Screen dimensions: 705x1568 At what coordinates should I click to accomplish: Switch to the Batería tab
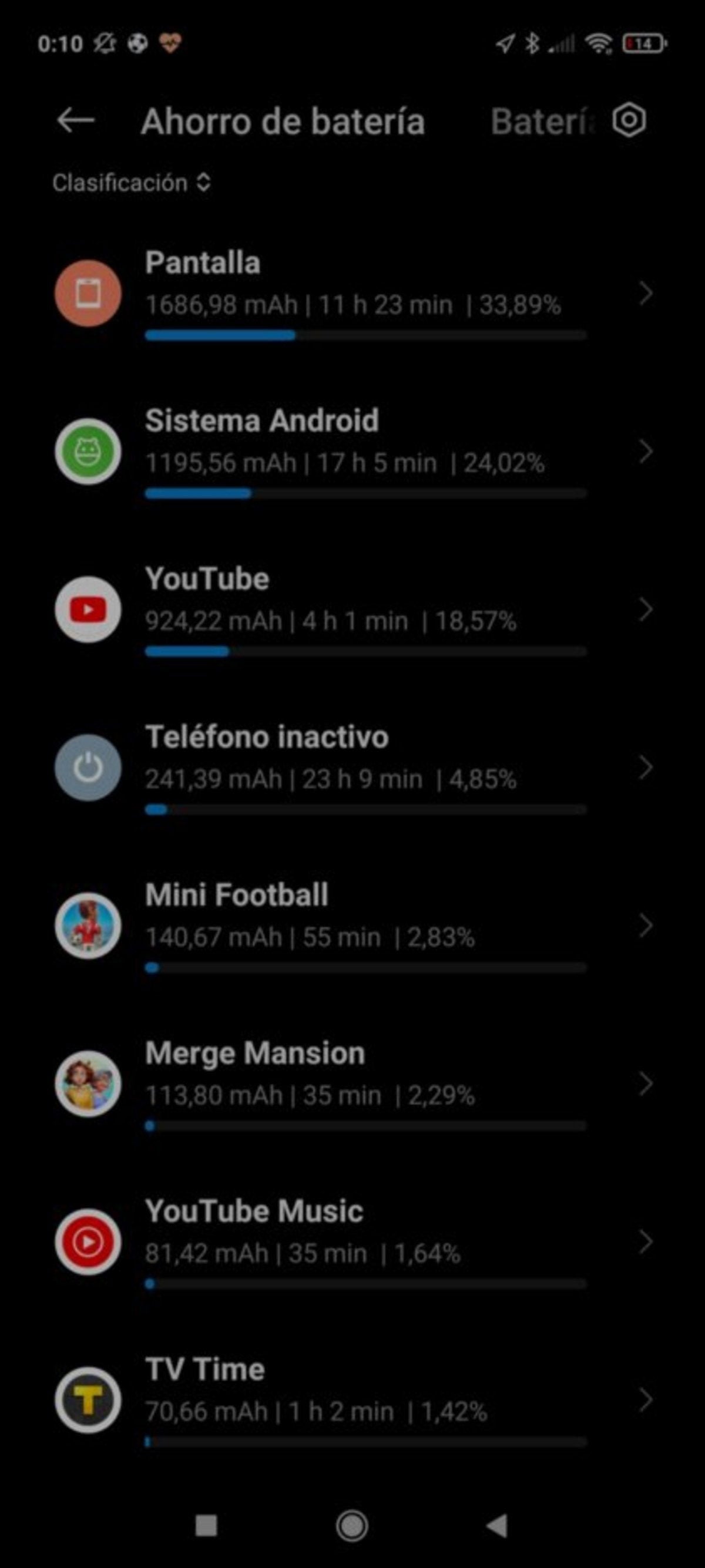pyautogui.click(x=540, y=122)
